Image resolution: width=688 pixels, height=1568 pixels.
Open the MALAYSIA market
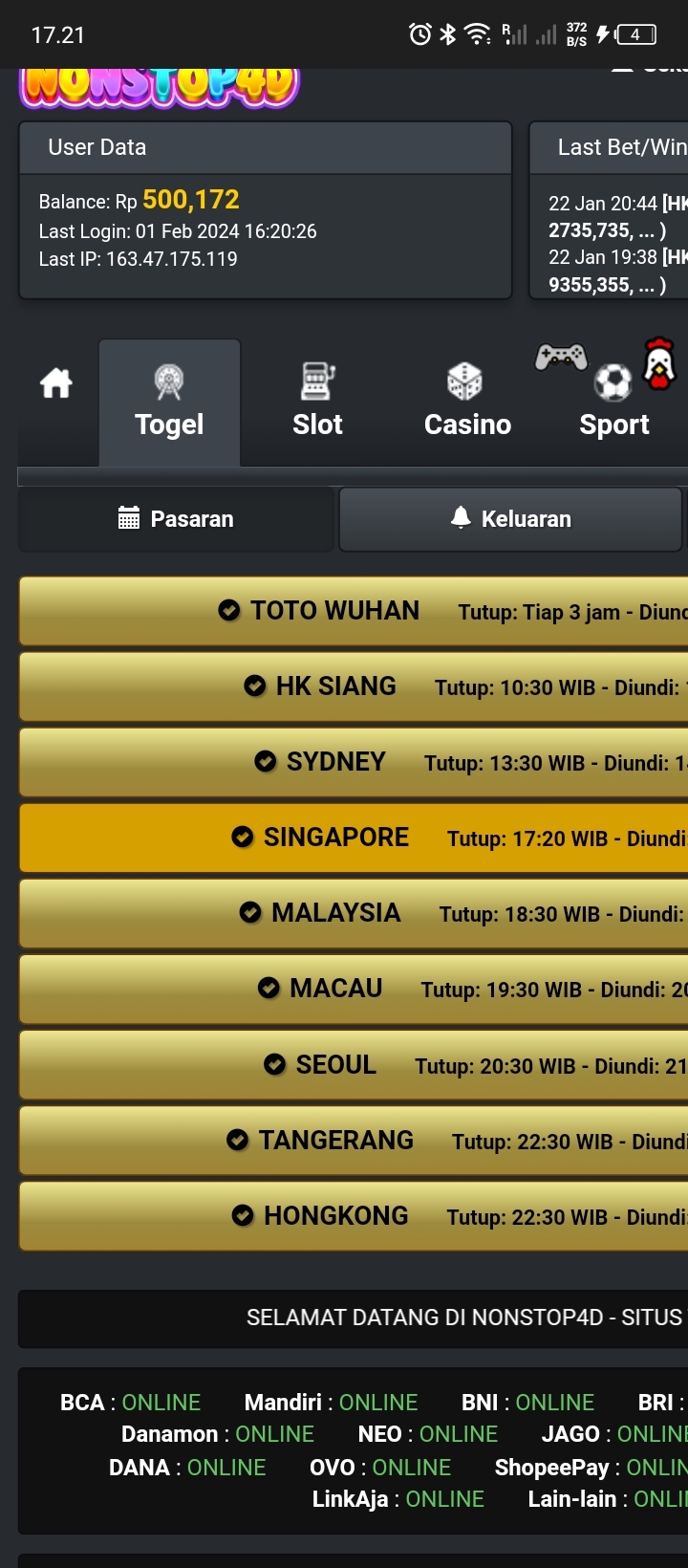354,913
